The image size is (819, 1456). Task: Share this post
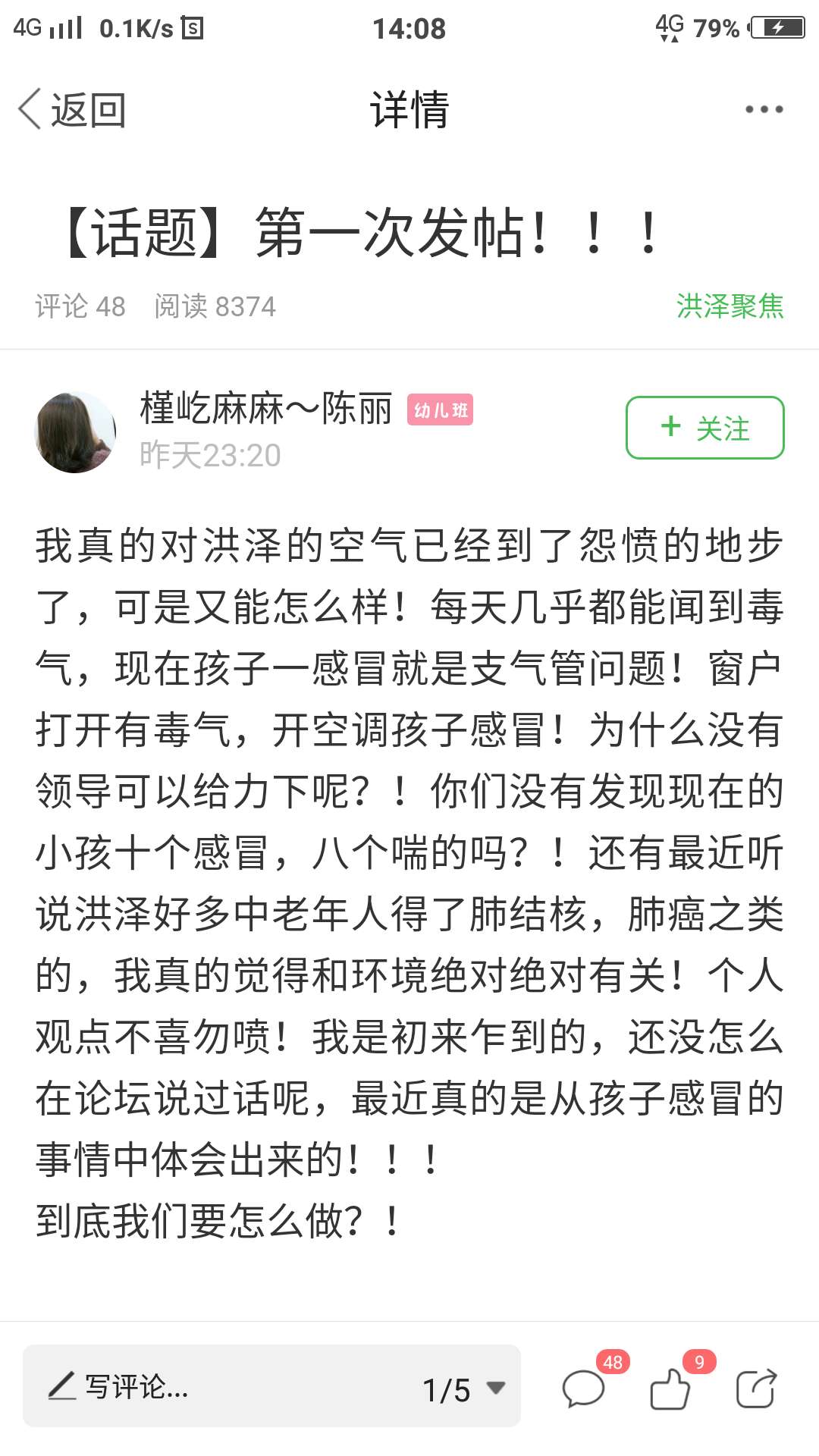[756, 1389]
